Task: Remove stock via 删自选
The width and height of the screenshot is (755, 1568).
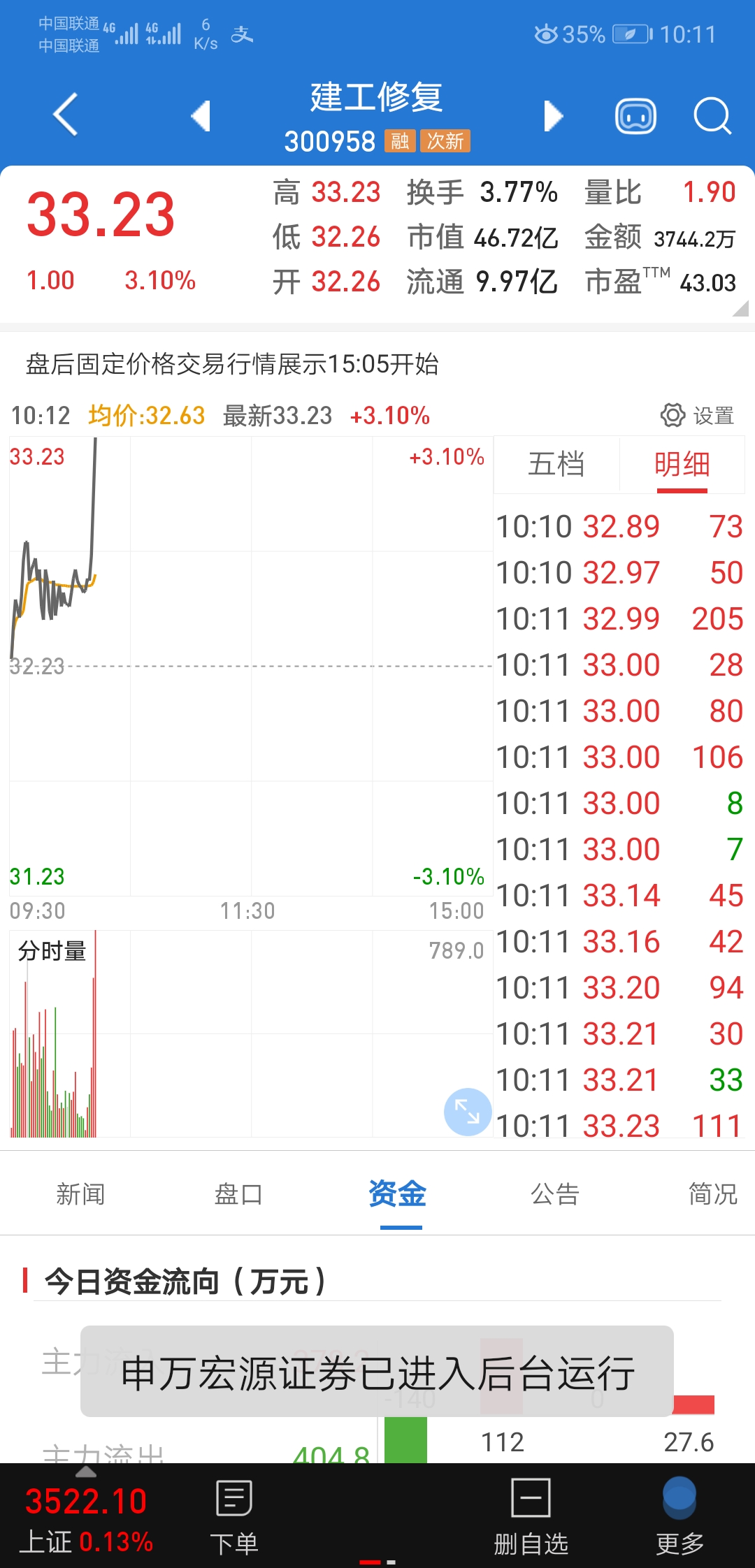Action: tap(531, 1516)
